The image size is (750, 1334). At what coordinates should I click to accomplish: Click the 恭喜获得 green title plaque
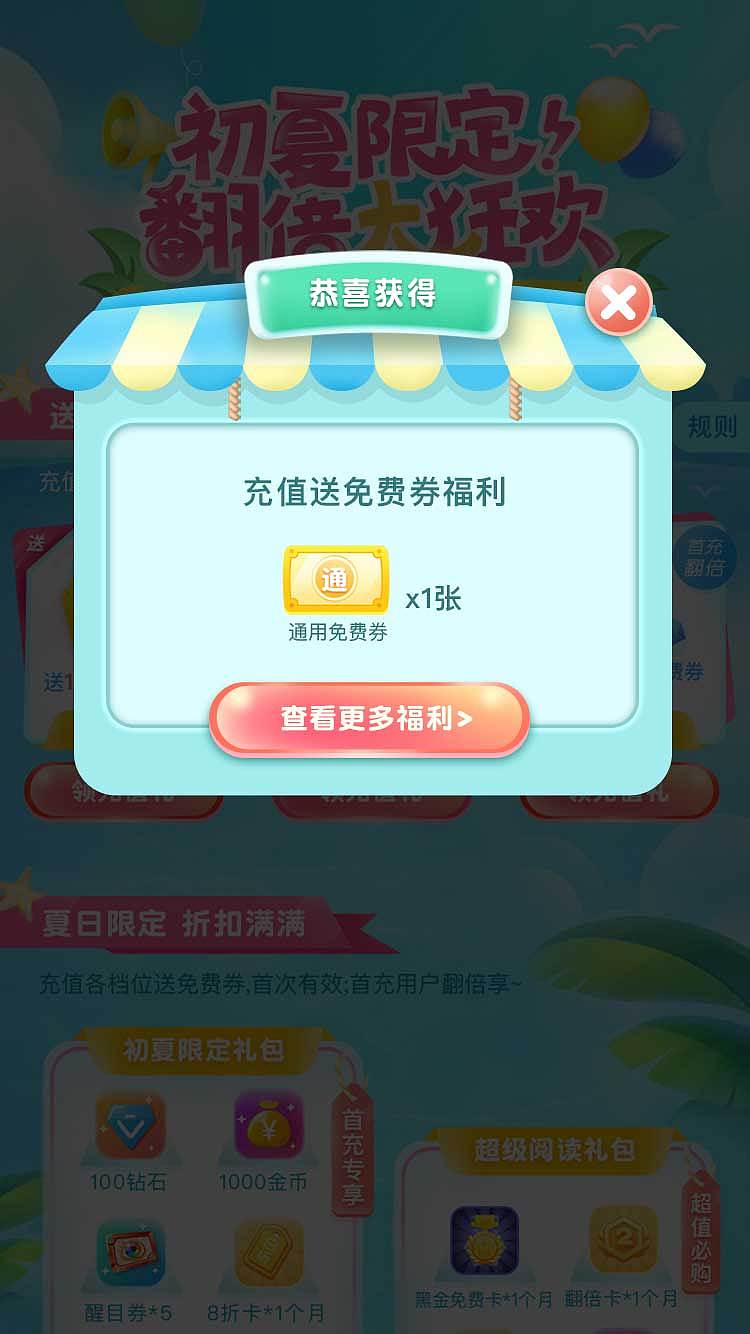tap(374, 294)
